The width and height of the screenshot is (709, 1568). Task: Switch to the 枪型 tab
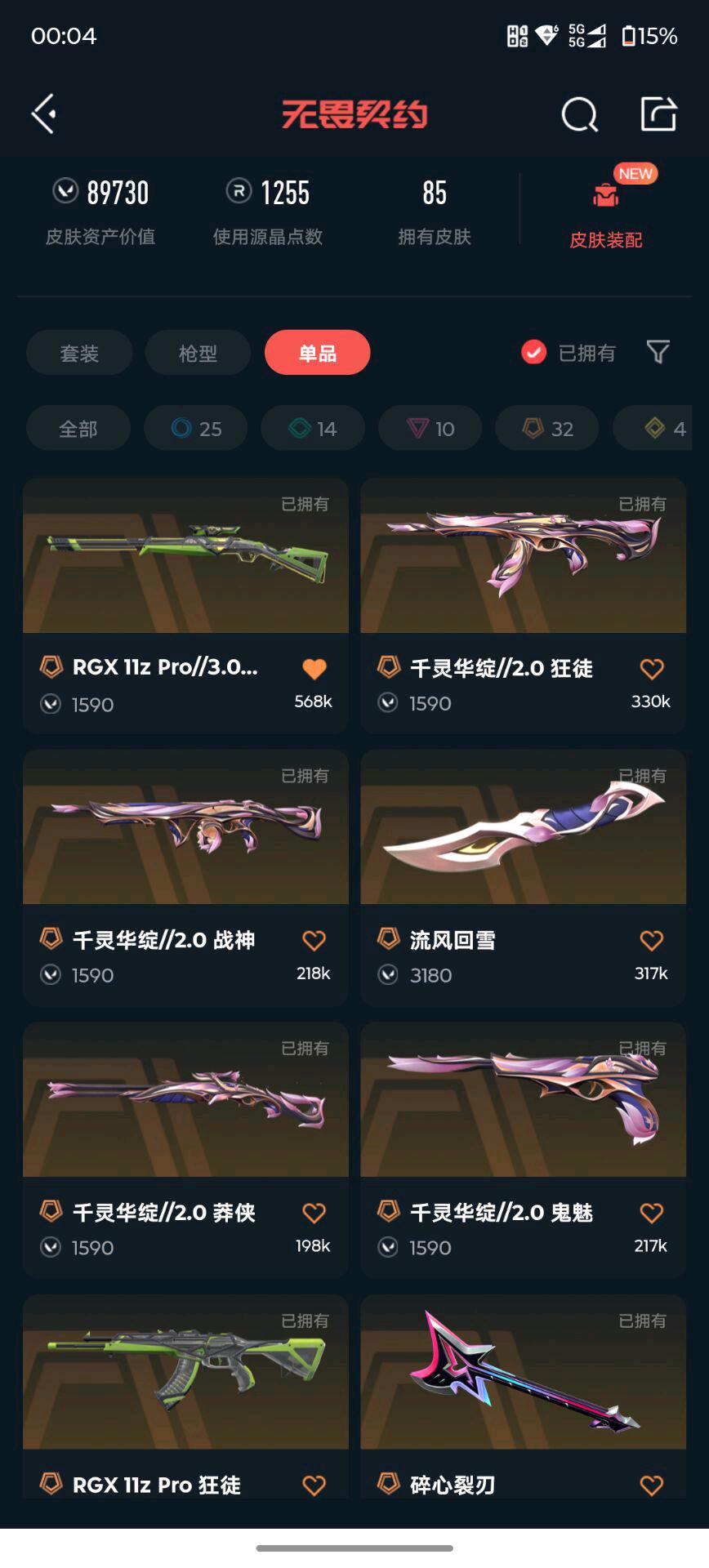pos(198,353)
